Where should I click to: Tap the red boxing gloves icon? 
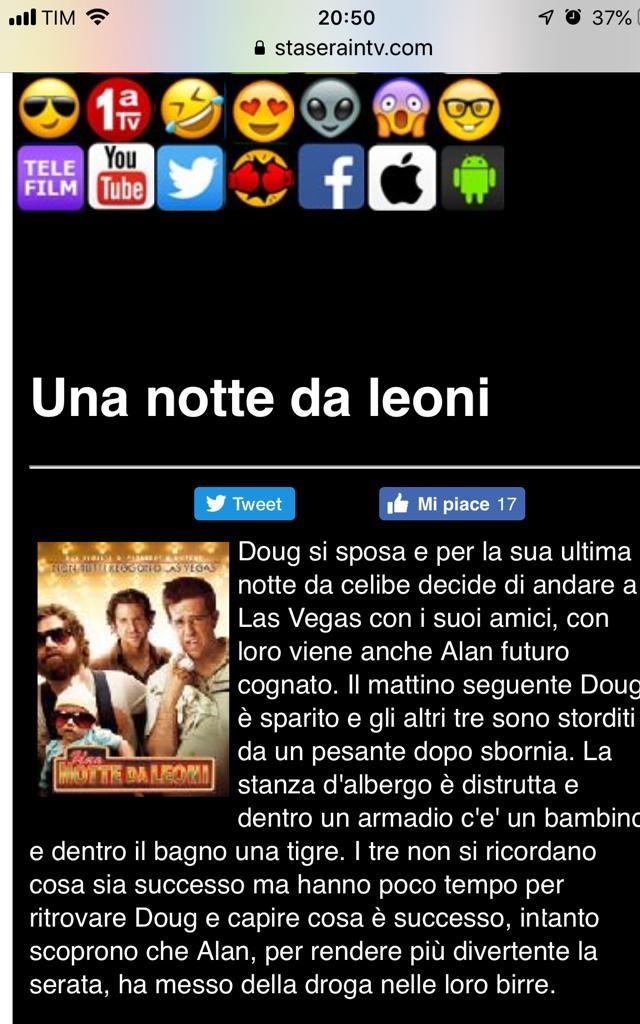click(x=261, y=177)
